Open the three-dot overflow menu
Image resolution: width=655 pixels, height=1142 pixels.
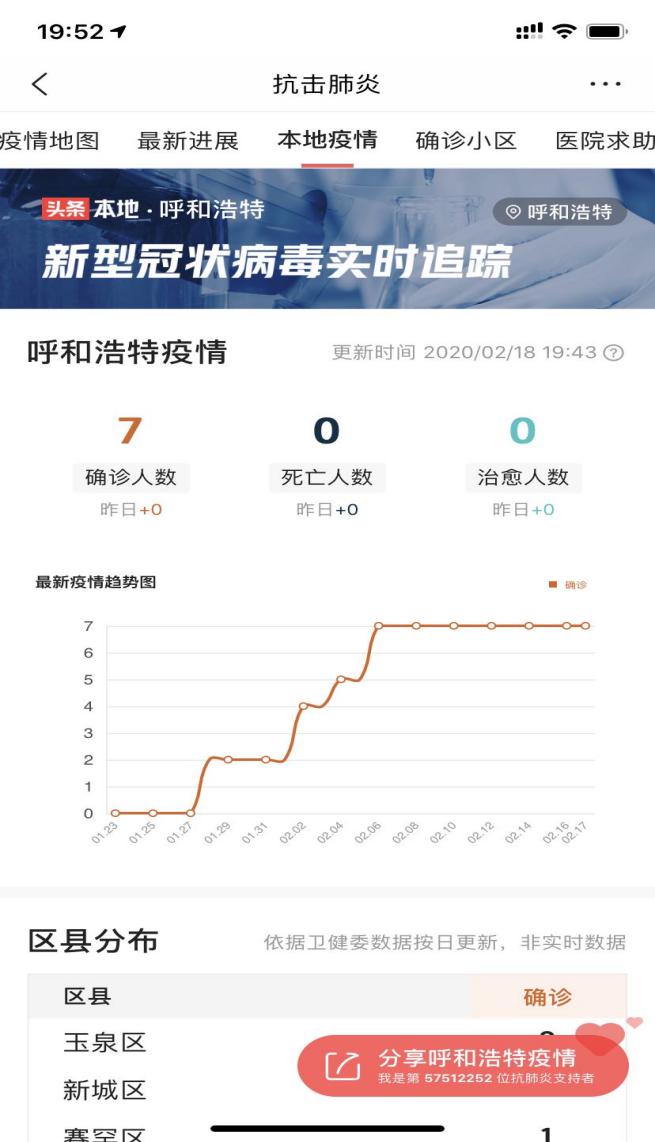tap(605, 84)
